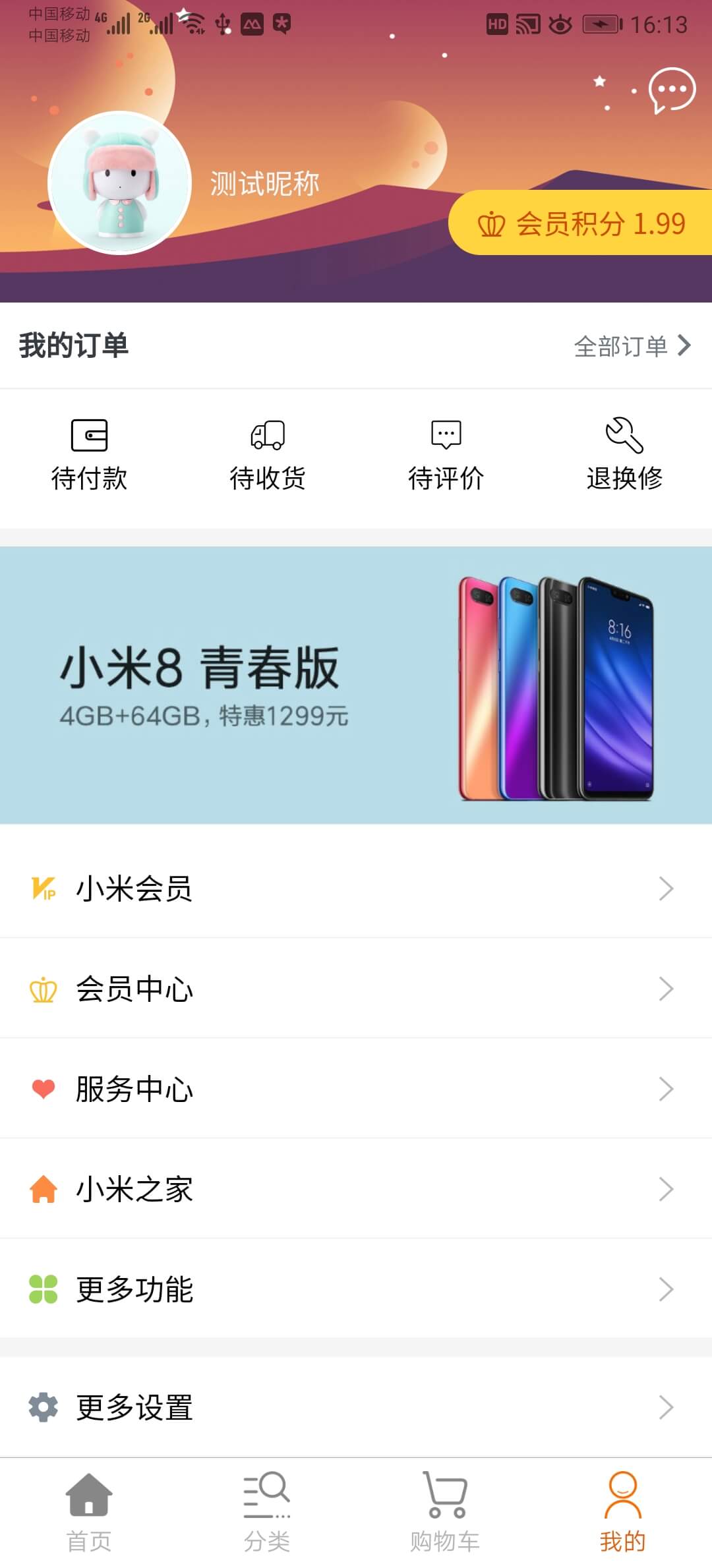Open the 小米之家 row

coord(356,1189)
